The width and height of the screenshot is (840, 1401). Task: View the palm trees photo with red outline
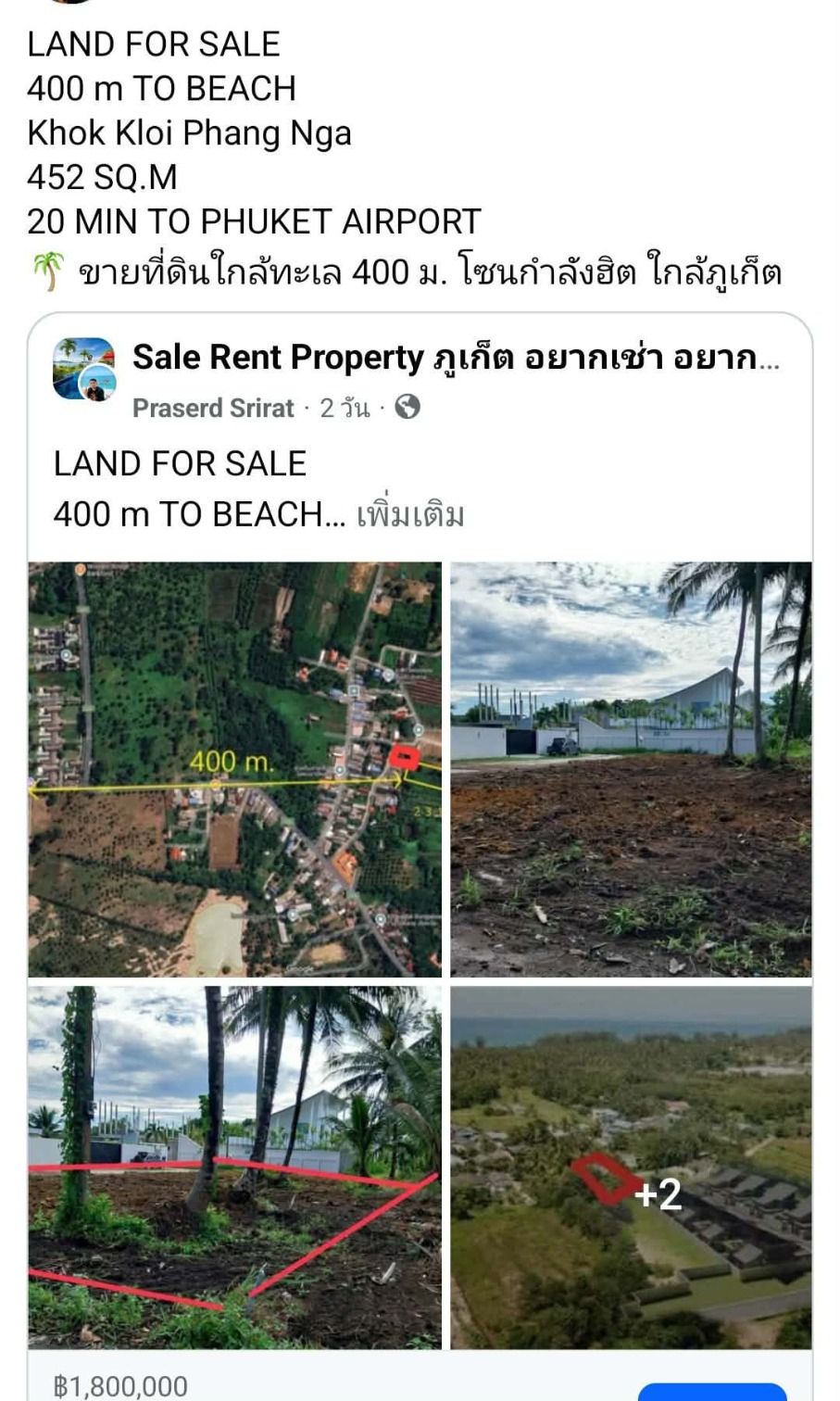234,1167
